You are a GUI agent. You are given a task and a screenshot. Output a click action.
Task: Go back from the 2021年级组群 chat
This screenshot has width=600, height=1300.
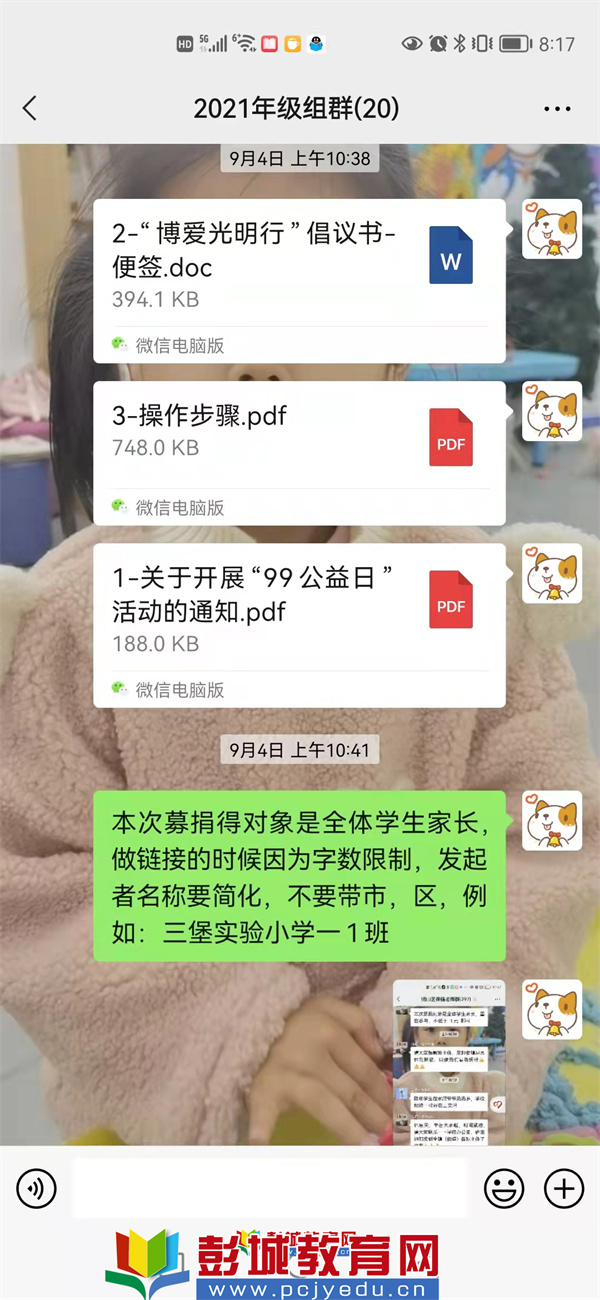click(30, 108)
